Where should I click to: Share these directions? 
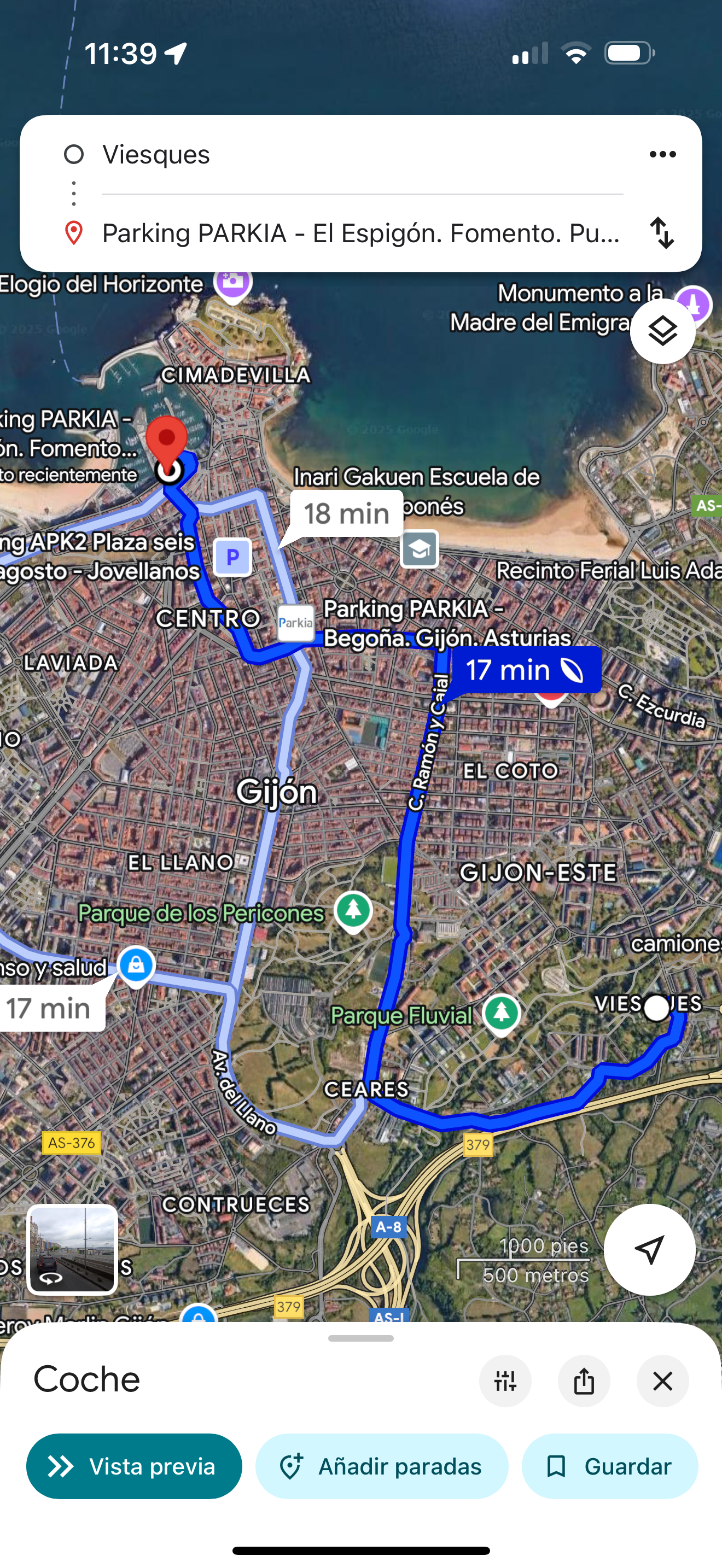coord(584,1381)
